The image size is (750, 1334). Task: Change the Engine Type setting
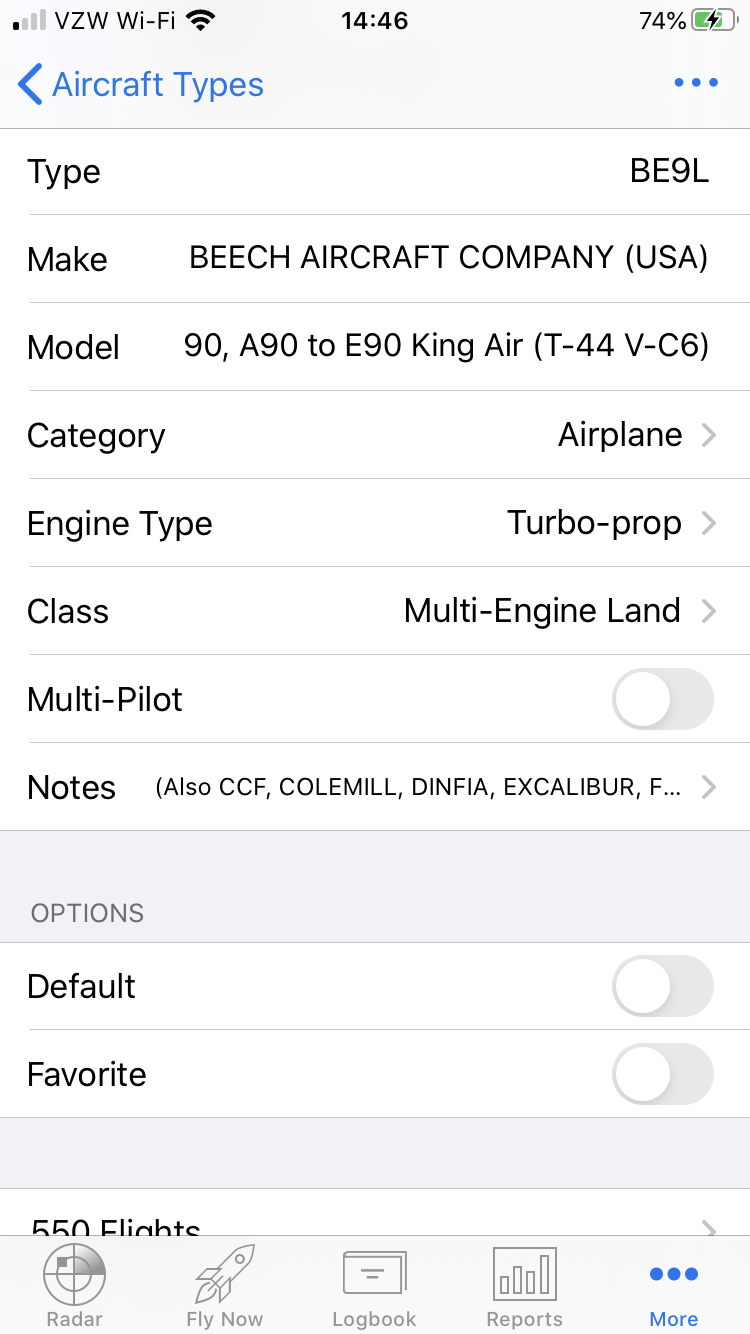click(375, 523)
